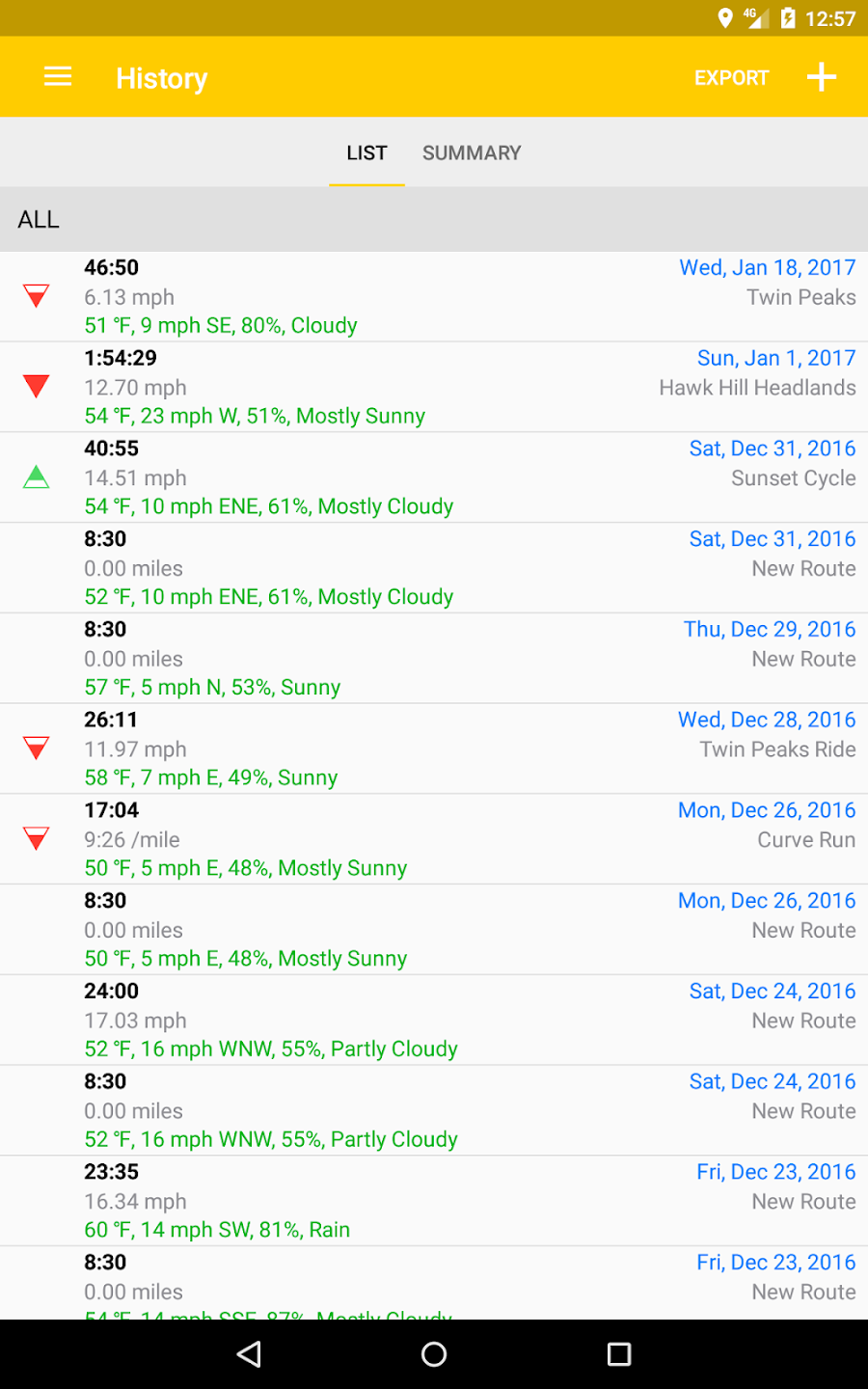Viewport: 868px width, 1389px height.
Task: View the Sunset Cycle entry
Action: click(434, 477)
